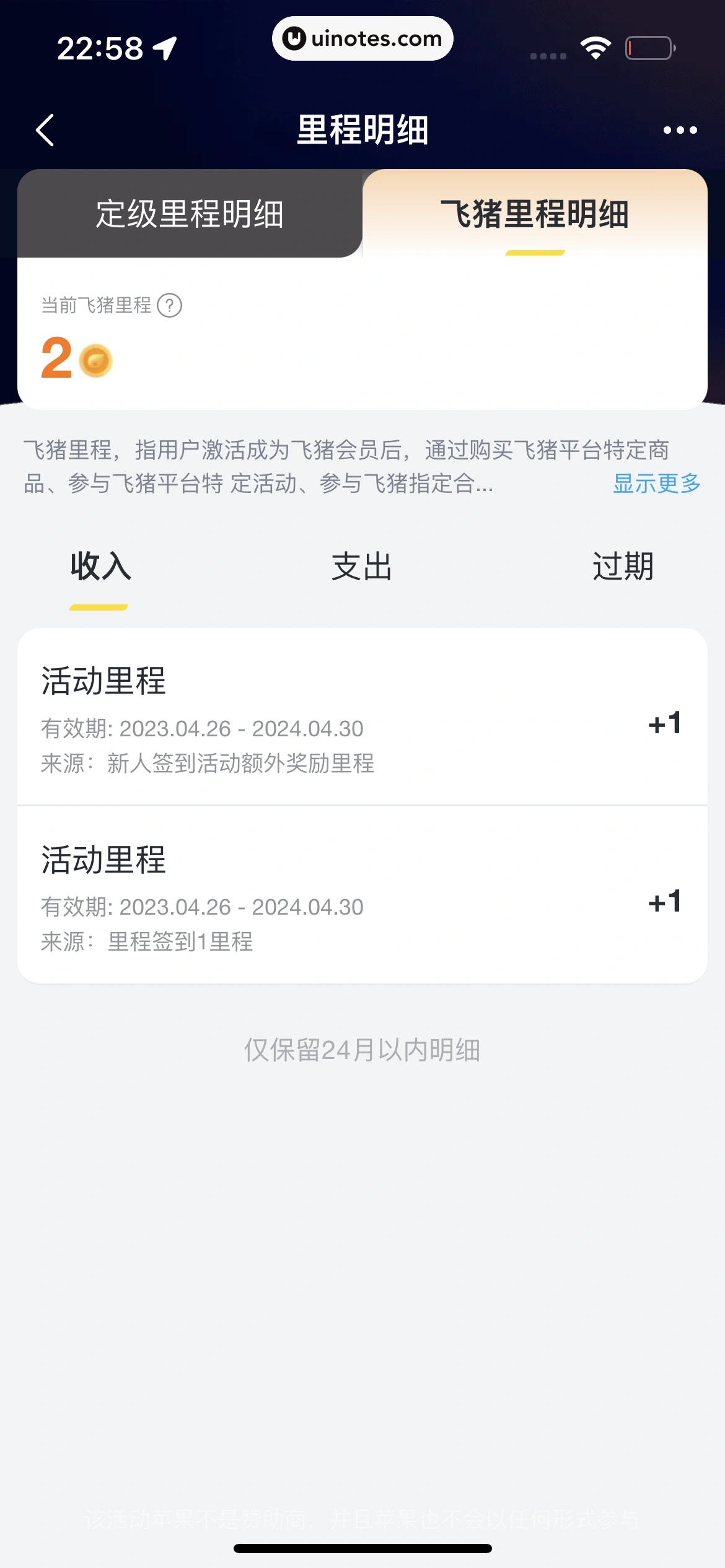Tap the question mark beside 当前飞猪里程
The image size is (725, 1568).
click(169, 305)
